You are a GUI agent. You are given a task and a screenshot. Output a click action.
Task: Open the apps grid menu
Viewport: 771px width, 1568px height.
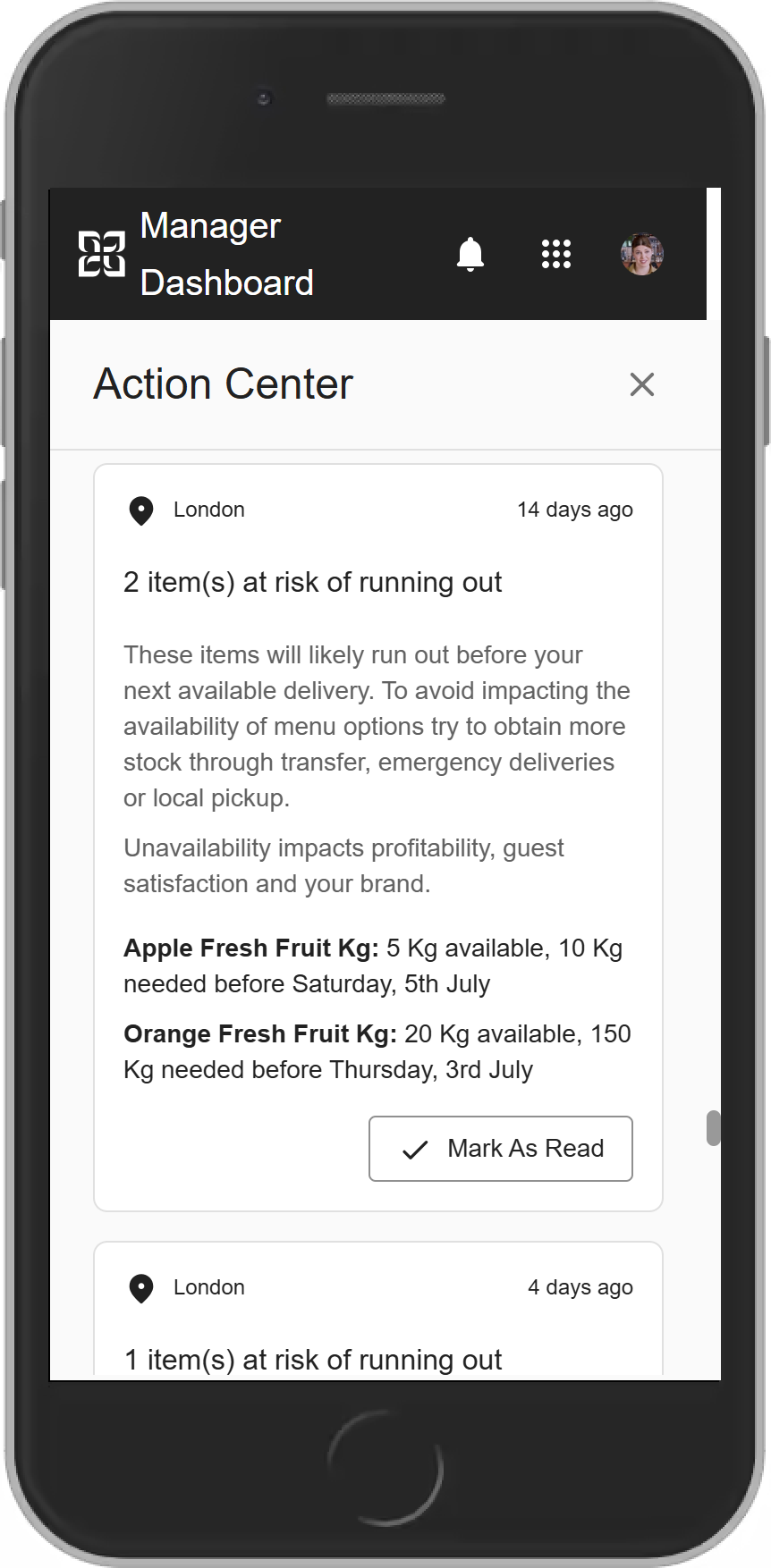pos(555,255)
